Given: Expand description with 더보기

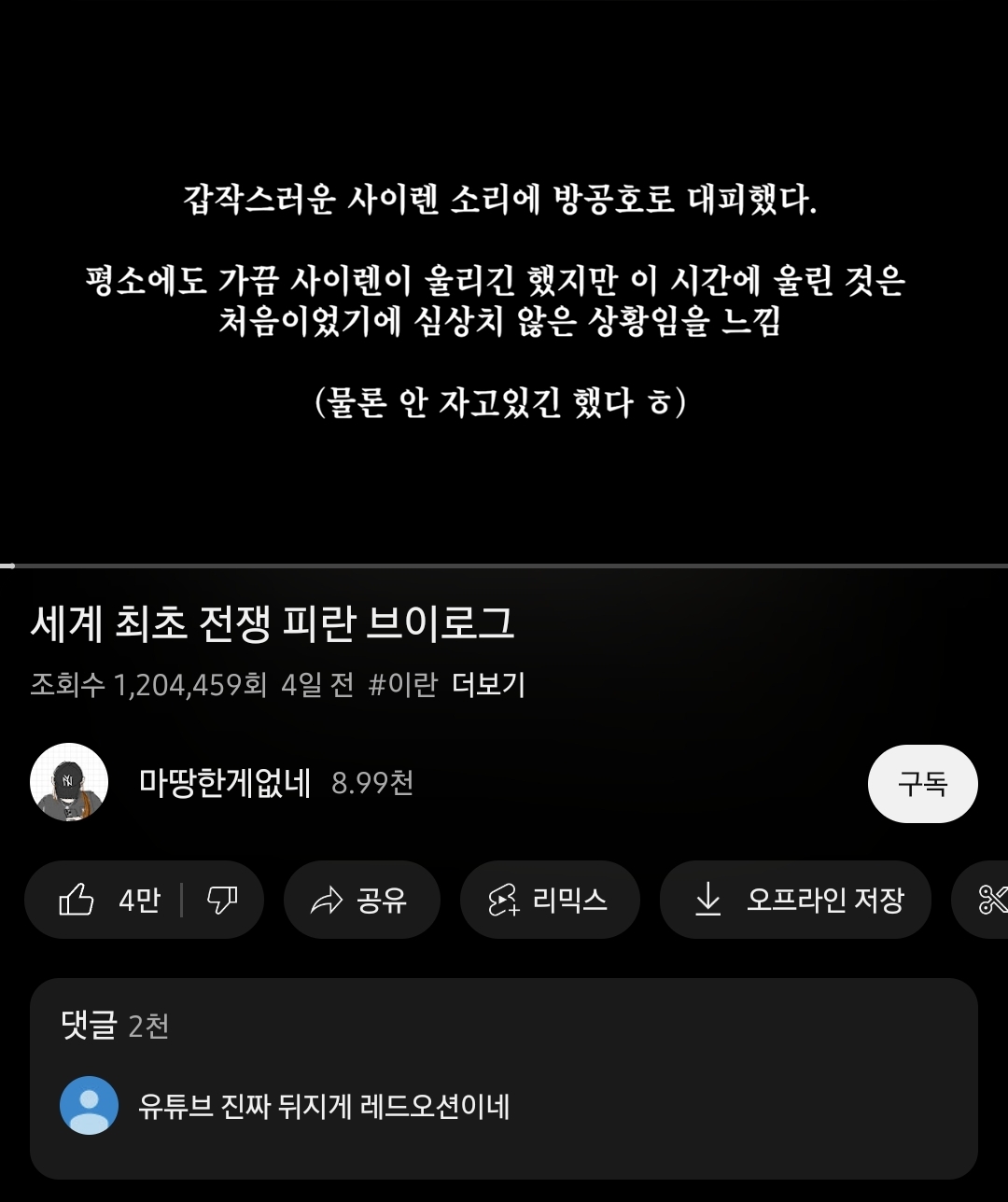Looking at the screenshot, I should (488, 685).
